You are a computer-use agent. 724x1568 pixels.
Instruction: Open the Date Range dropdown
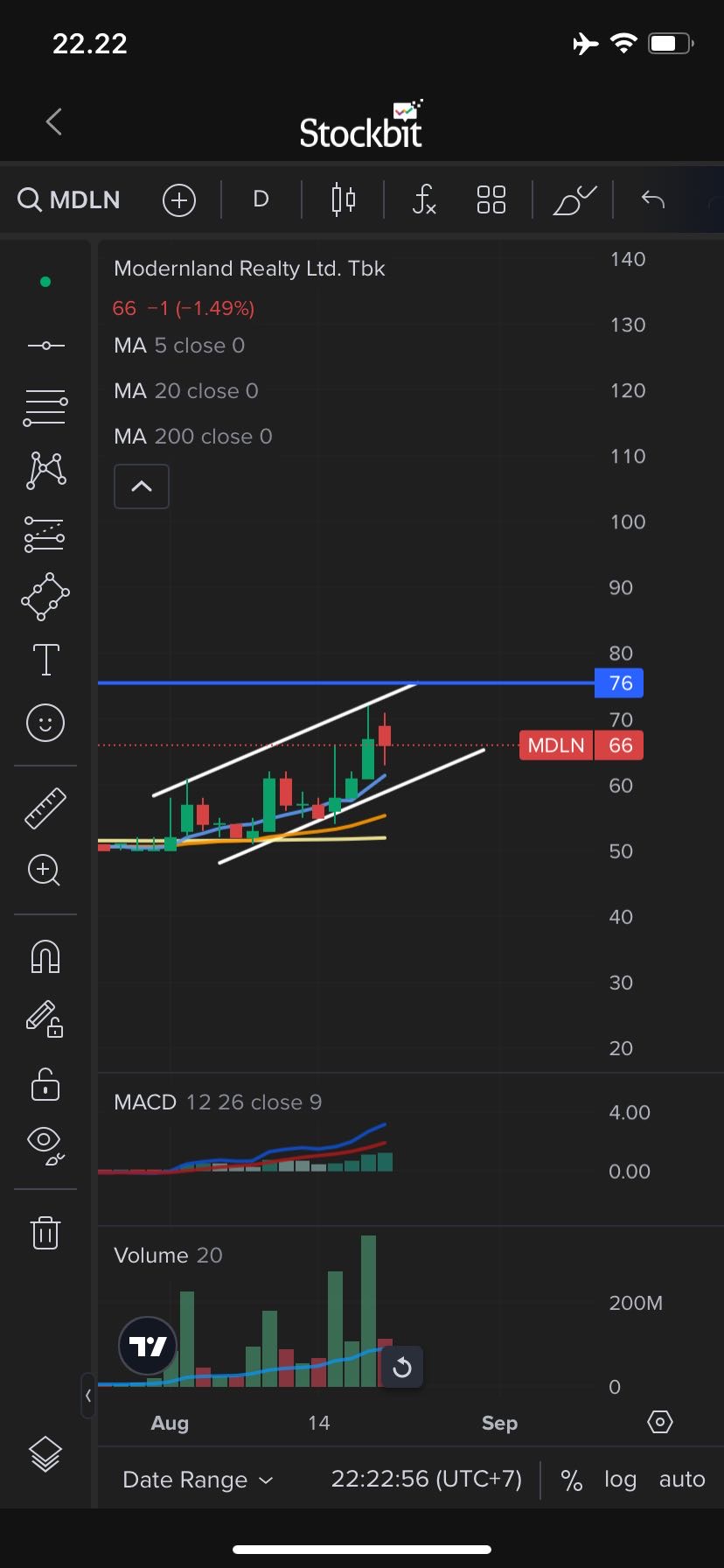tap(198, 1480)
